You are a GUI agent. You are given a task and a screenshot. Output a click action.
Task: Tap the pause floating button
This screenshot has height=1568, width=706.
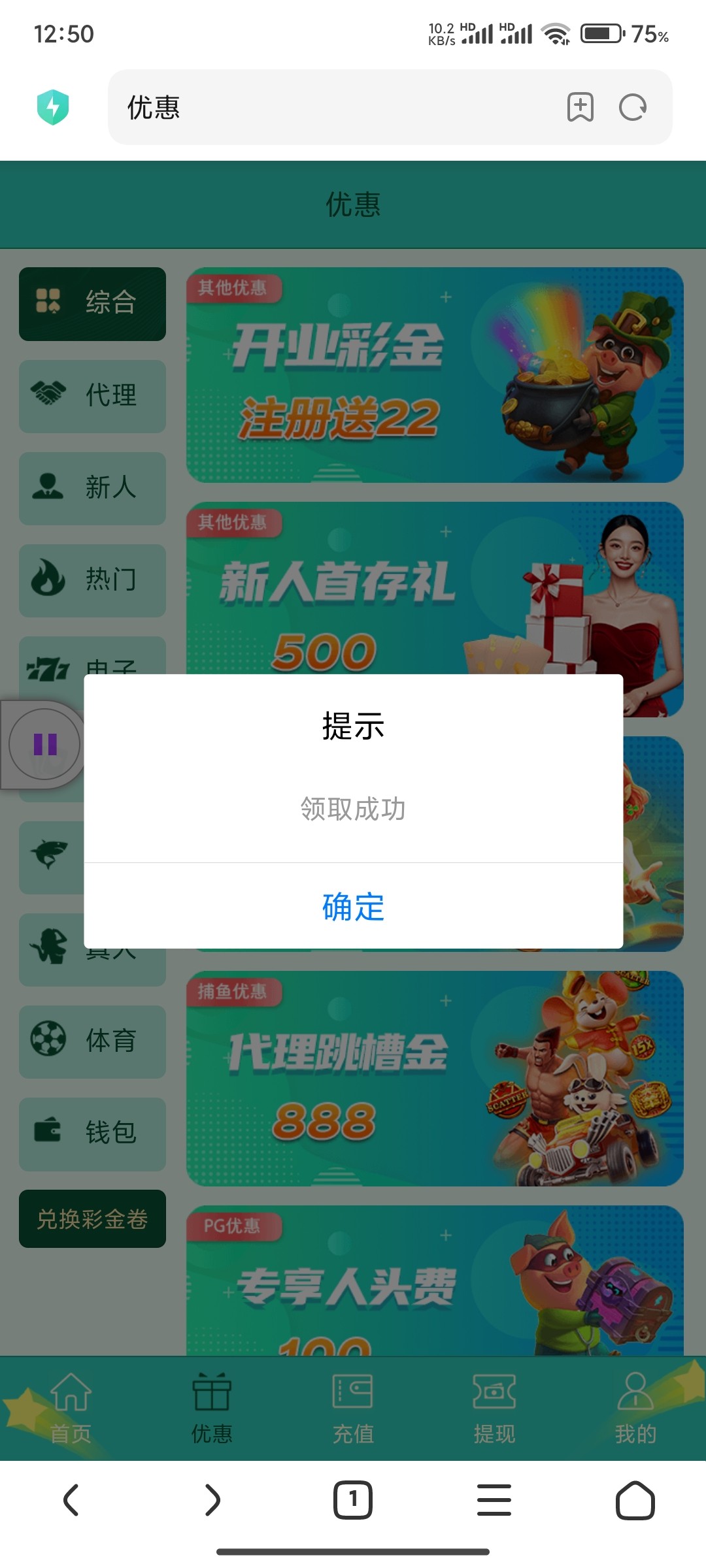[x=45, y=744]
